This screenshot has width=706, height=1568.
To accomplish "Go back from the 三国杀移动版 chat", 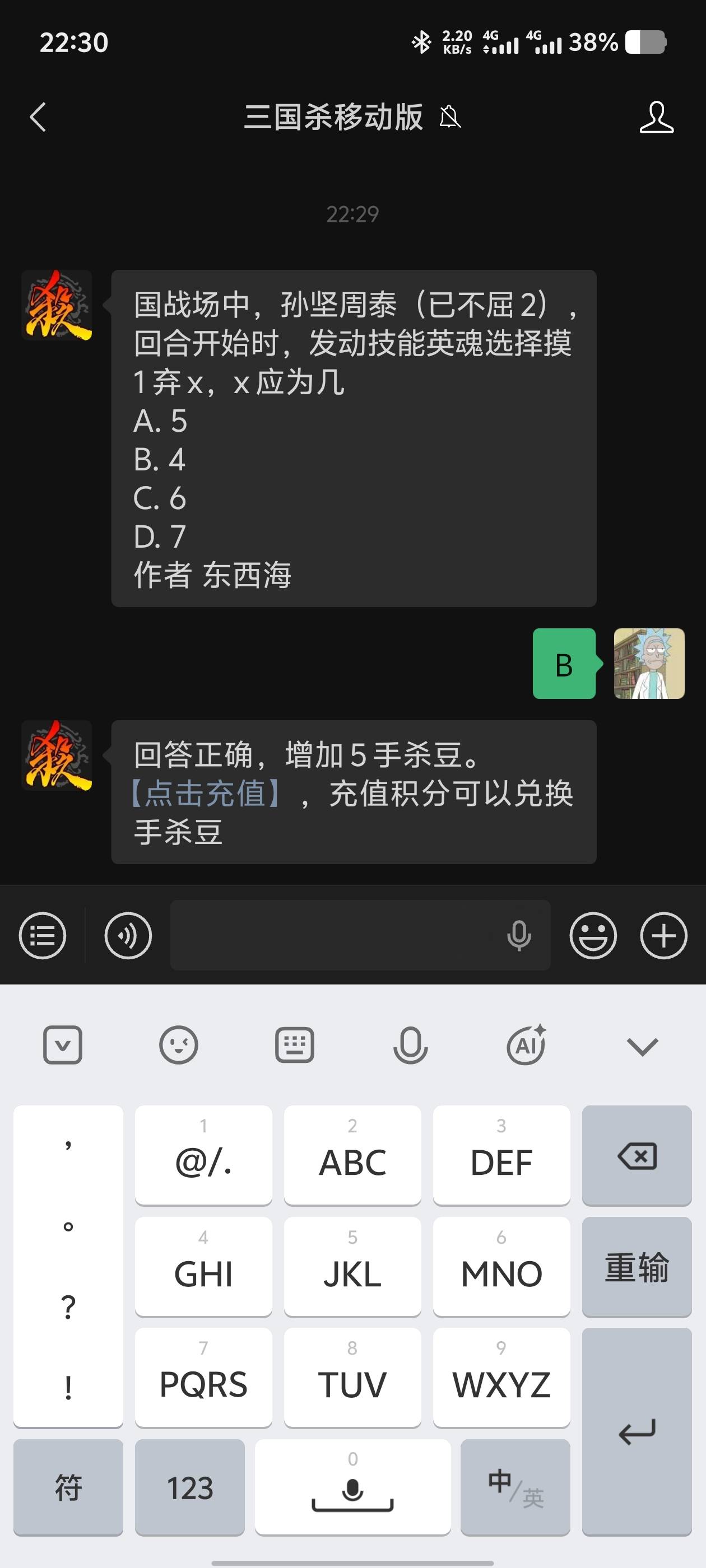I will [x=38, y=117].
